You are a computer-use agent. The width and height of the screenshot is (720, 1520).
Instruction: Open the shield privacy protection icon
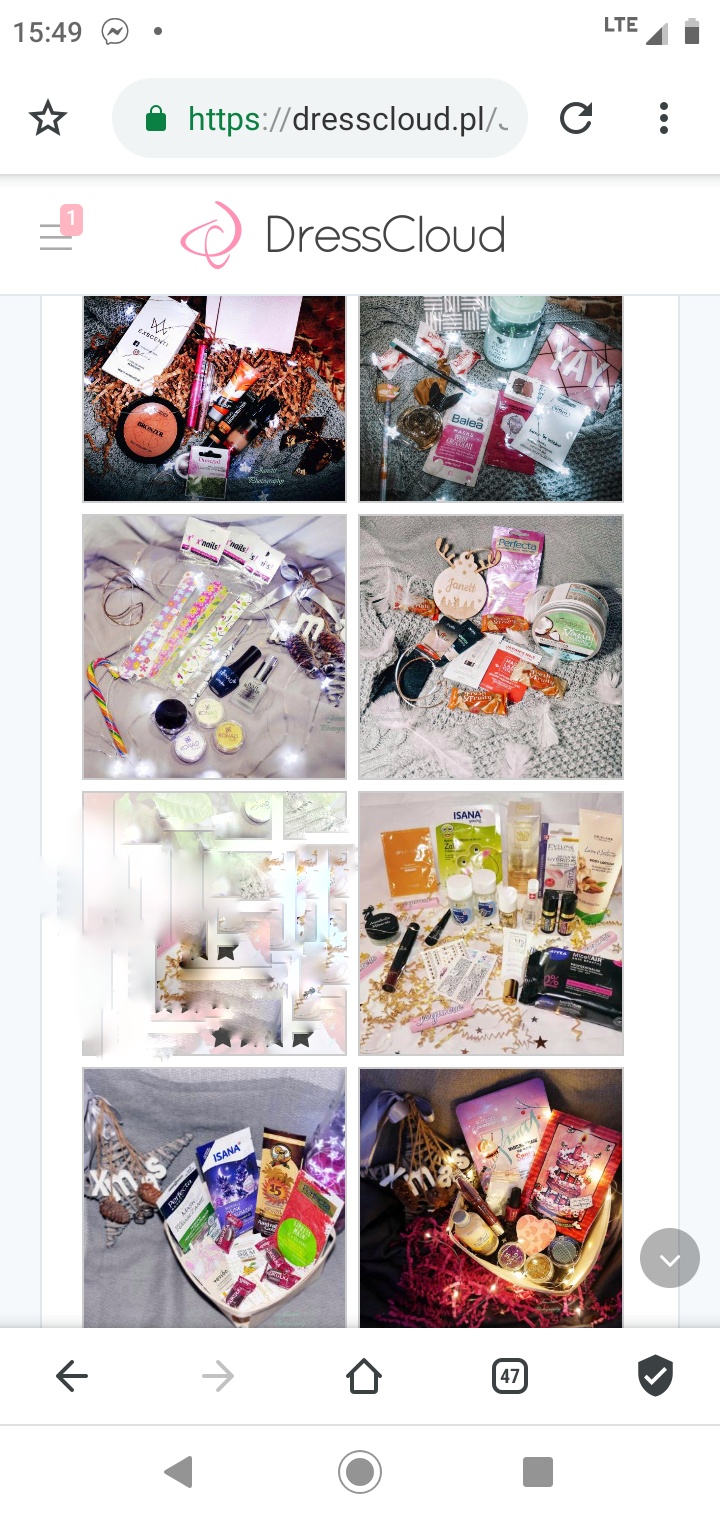pyautogui.click(x=655, y=1377)
